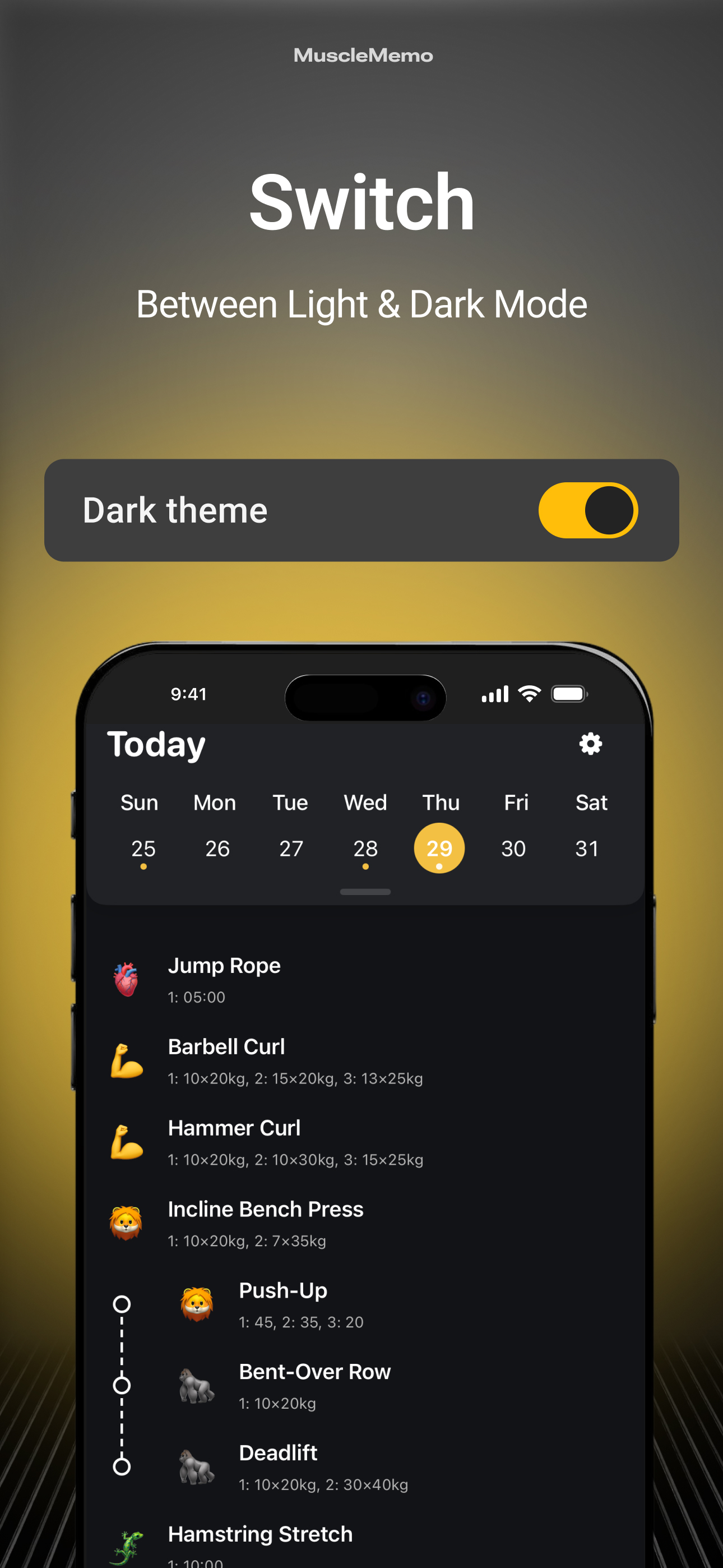Click the heart icon beside Jump Rope
The width and height of the screenshot is (723, 1568).
pyautogui.click(x=127, y=979)
